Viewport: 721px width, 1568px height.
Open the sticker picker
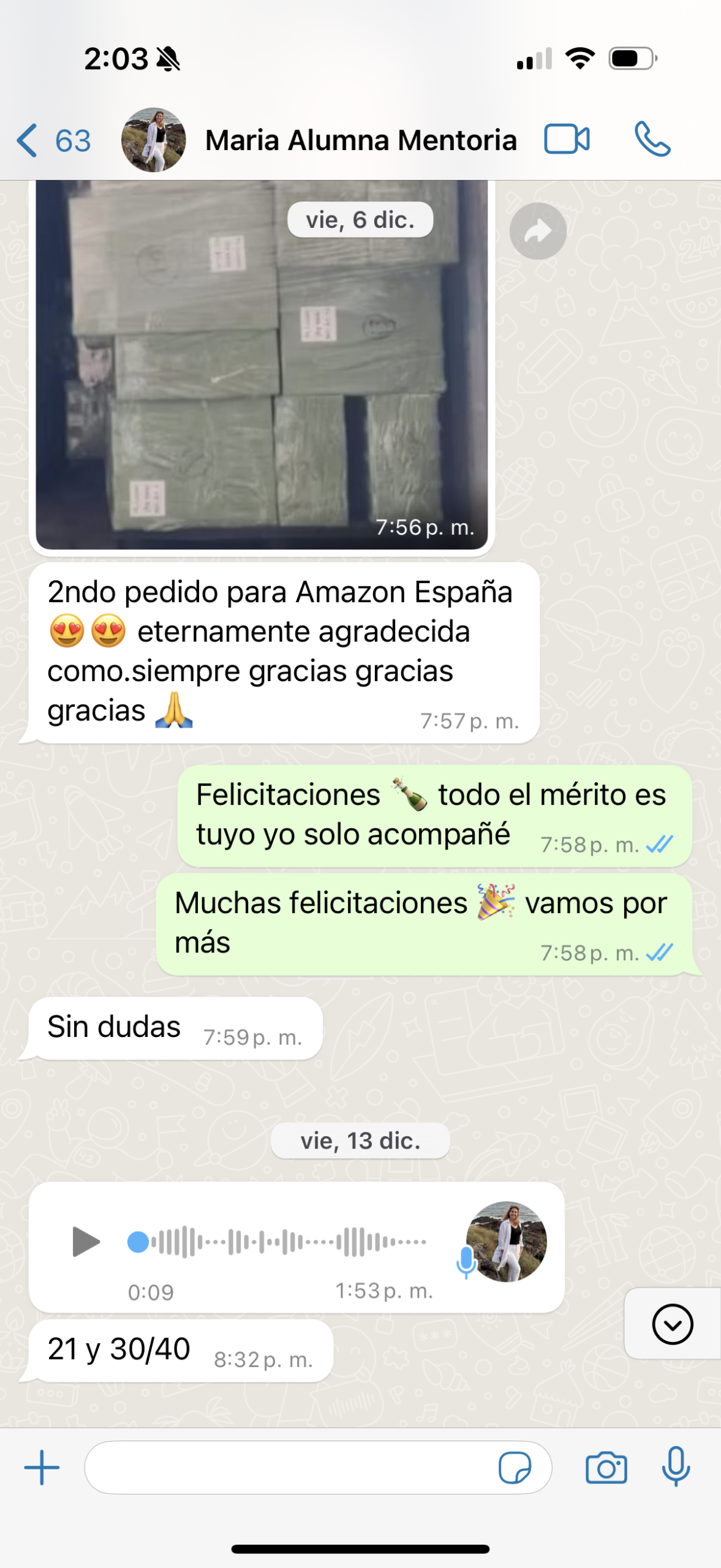pos(514,1467)
